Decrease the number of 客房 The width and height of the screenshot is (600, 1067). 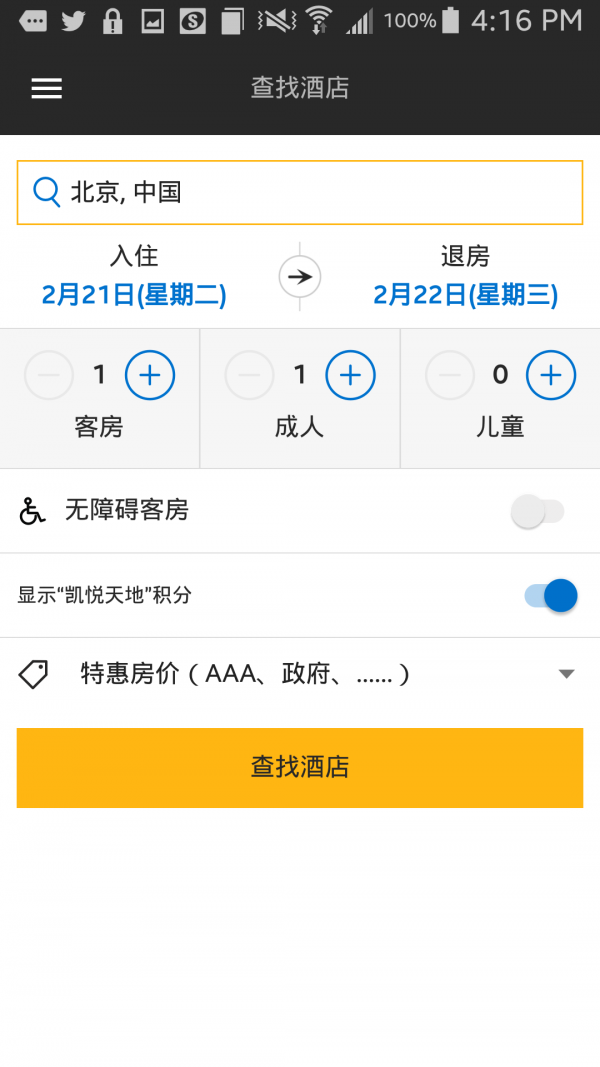click(x=49, y=375)
